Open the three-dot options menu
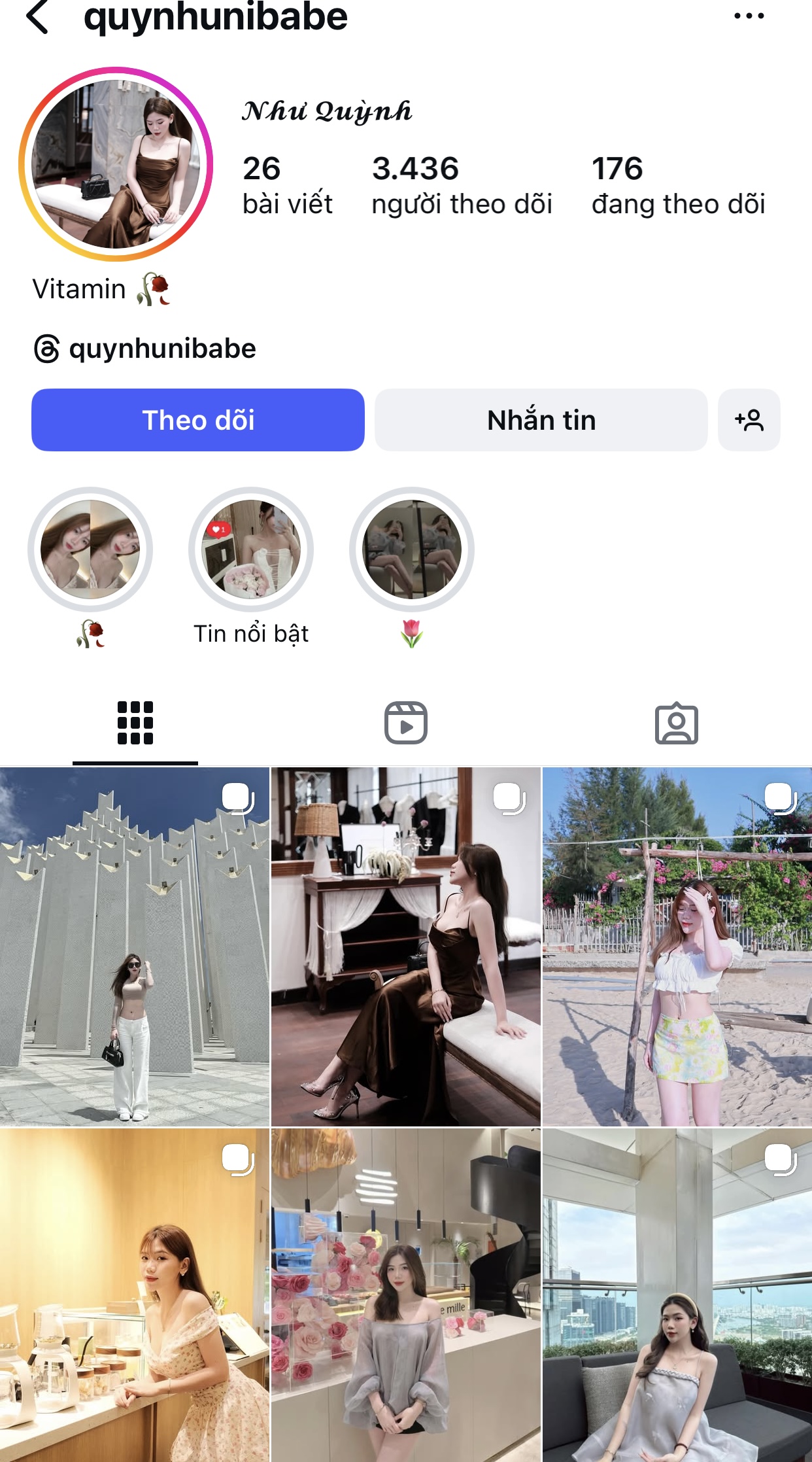The width and height of the screenshot is (812, 1462). tap(749, 16)
